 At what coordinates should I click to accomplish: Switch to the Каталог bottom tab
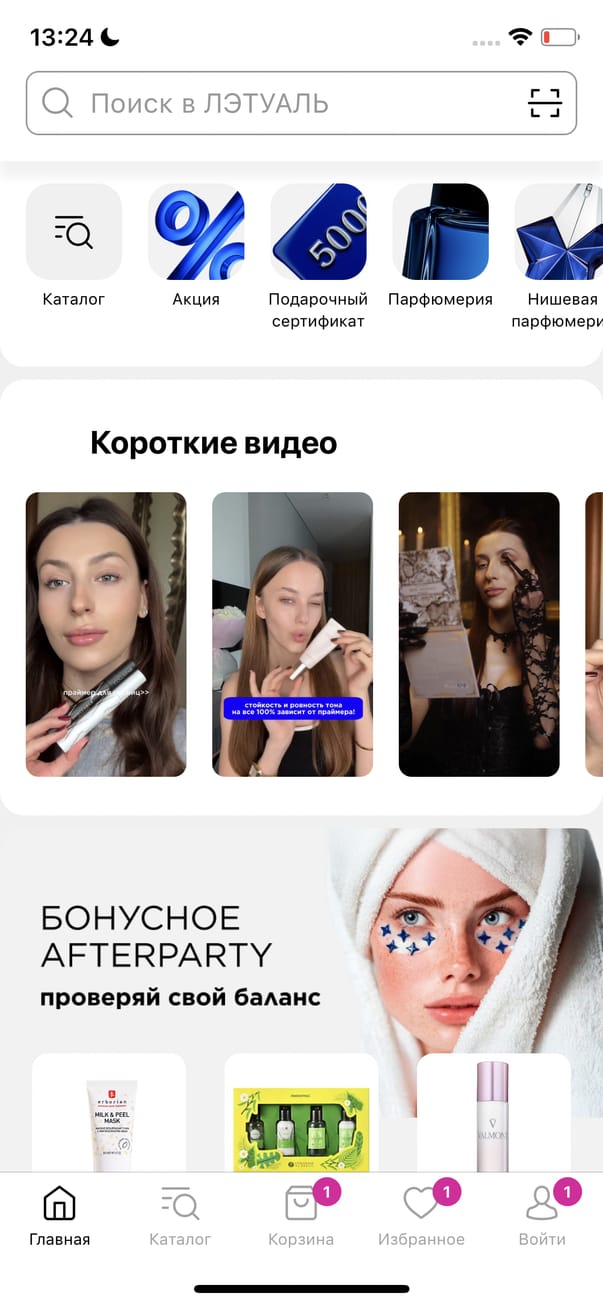tap(180, 1216)
